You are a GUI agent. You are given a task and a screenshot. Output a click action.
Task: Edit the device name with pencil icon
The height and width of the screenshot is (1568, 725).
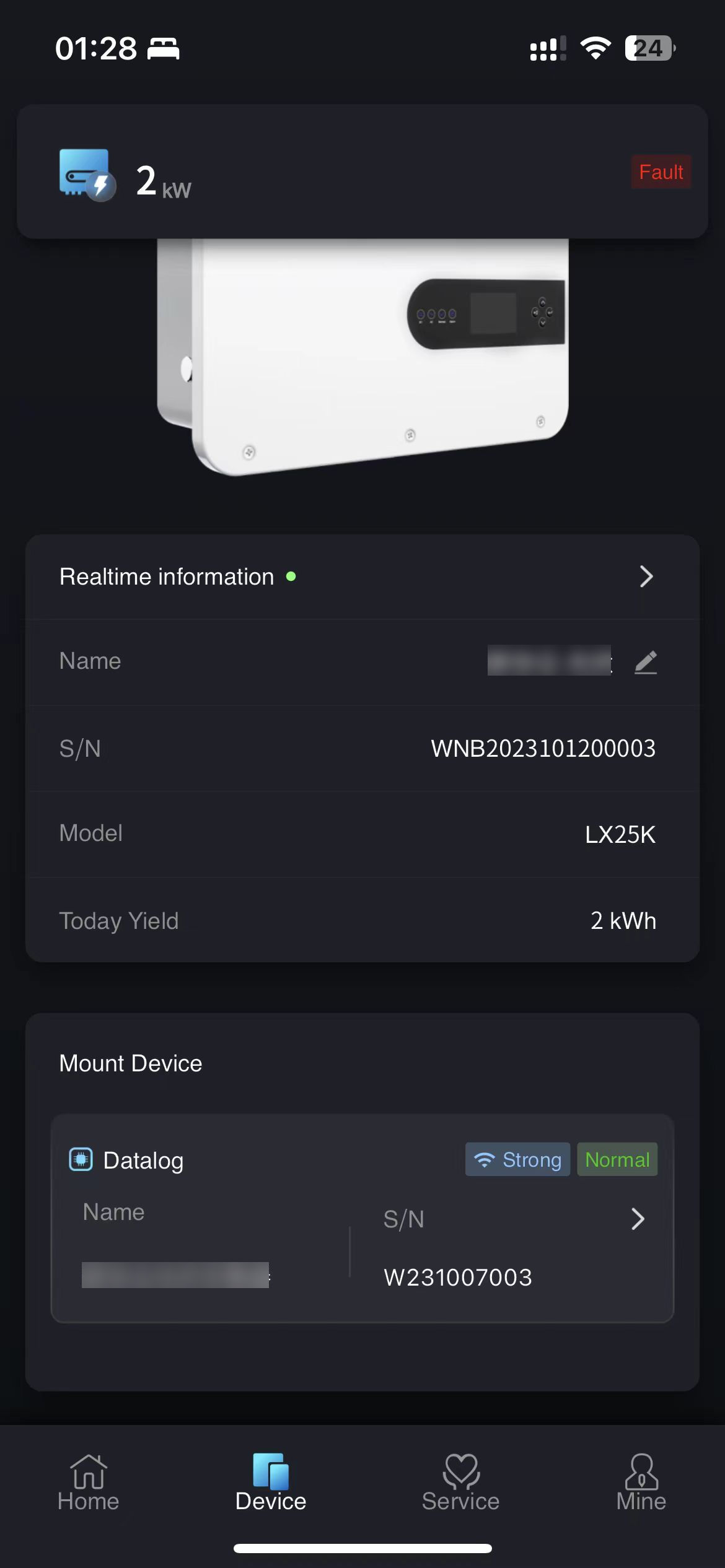(645, 662)
